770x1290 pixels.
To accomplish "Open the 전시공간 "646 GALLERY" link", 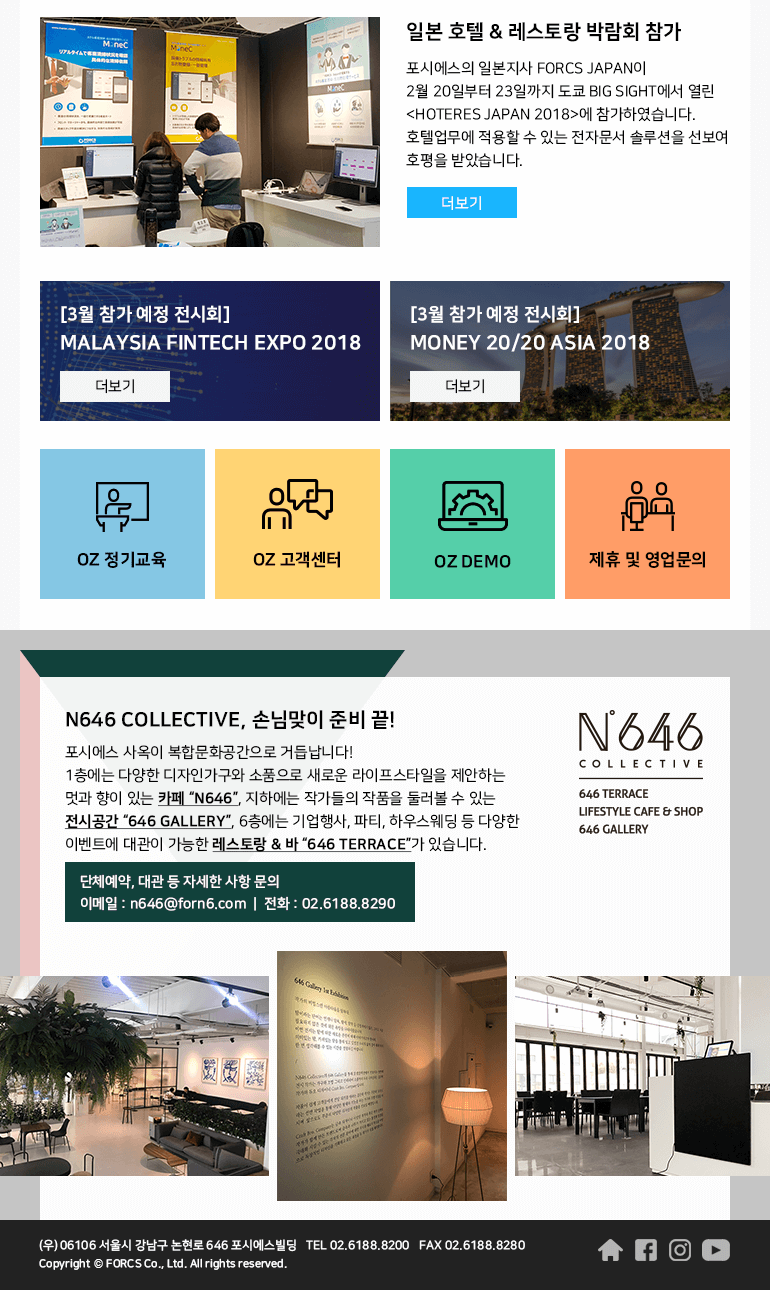I will click(148, 821).
